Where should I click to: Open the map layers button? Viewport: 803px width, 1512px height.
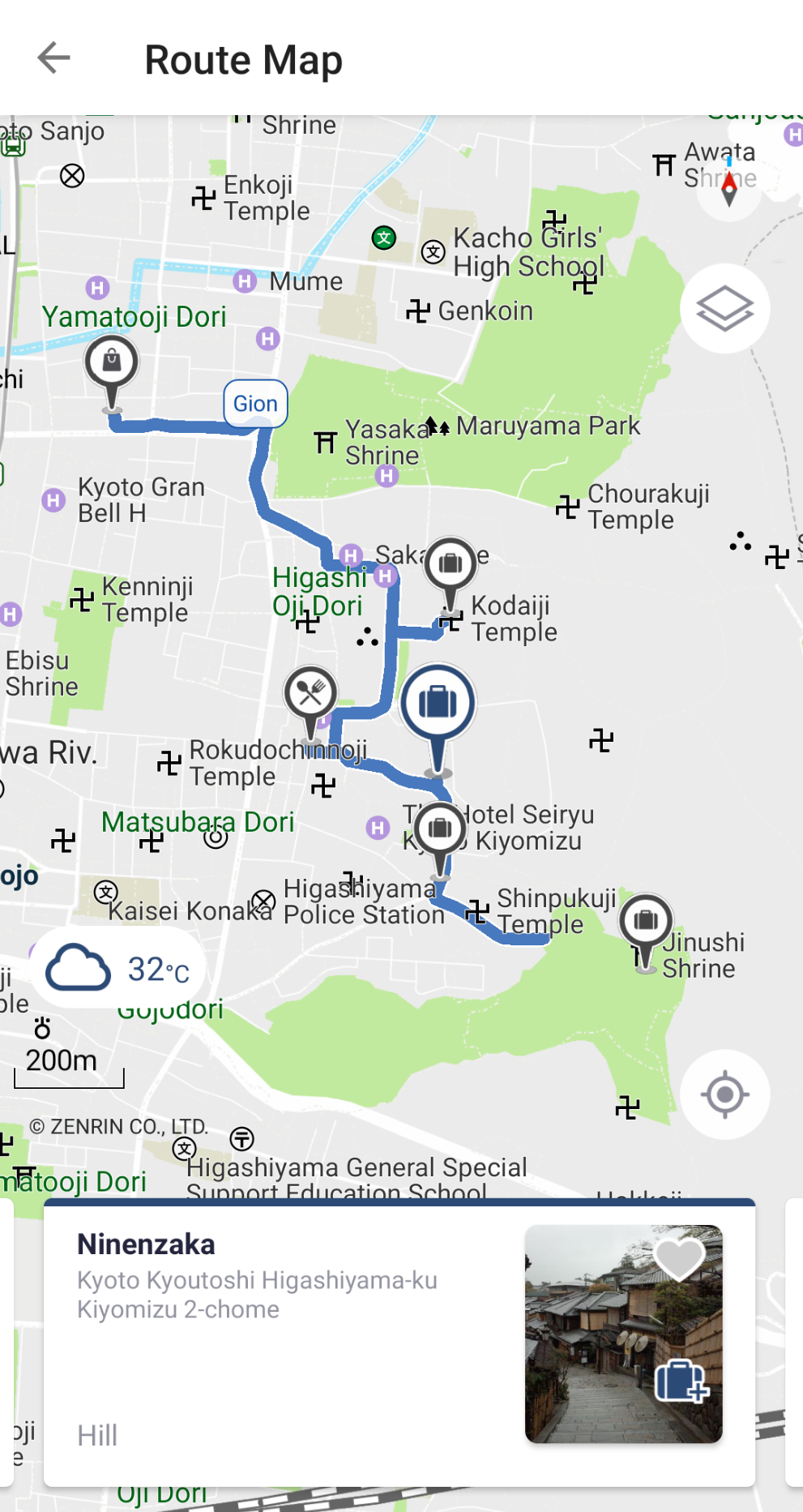click(724, 309)
